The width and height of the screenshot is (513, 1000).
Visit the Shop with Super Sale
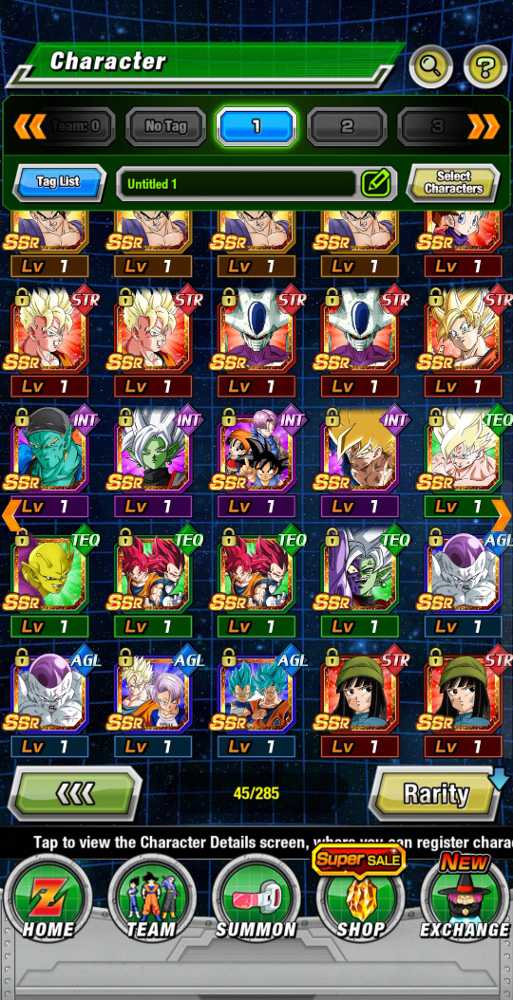pos(360,896)
